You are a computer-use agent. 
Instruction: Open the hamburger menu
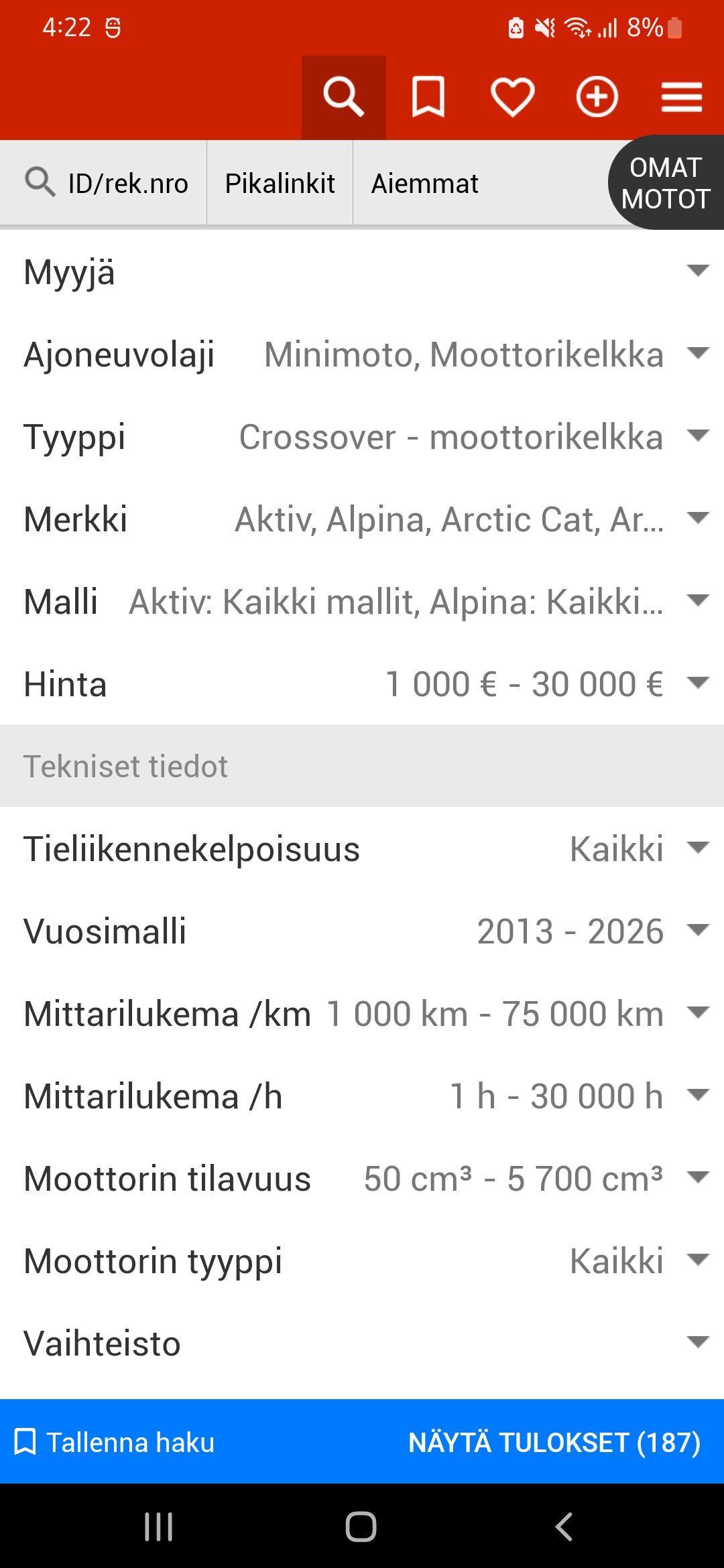coord(681,98)
